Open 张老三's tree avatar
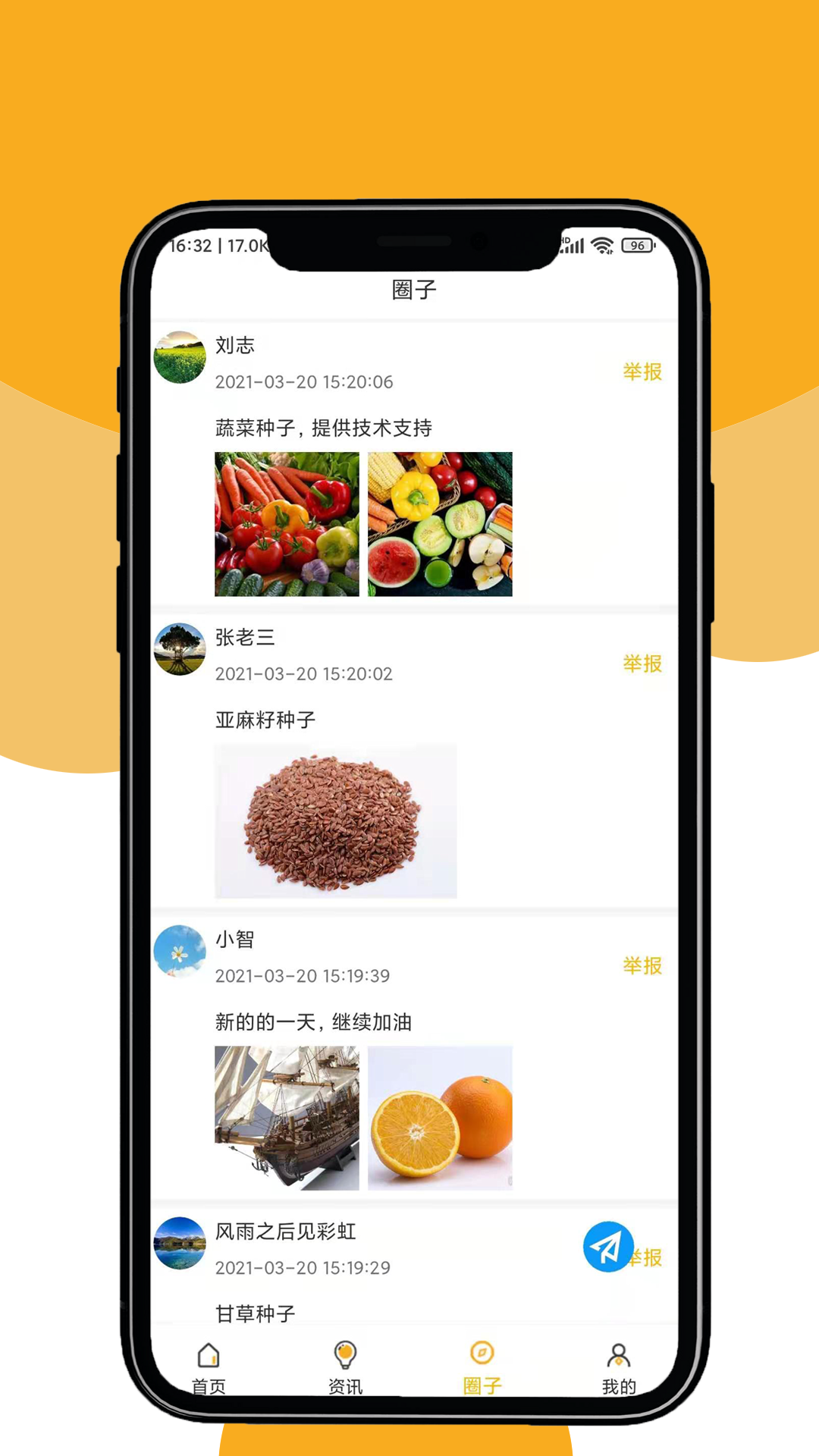Image resolution: width=819 pixels, height=1456 pixels. [x=180, y=650]
